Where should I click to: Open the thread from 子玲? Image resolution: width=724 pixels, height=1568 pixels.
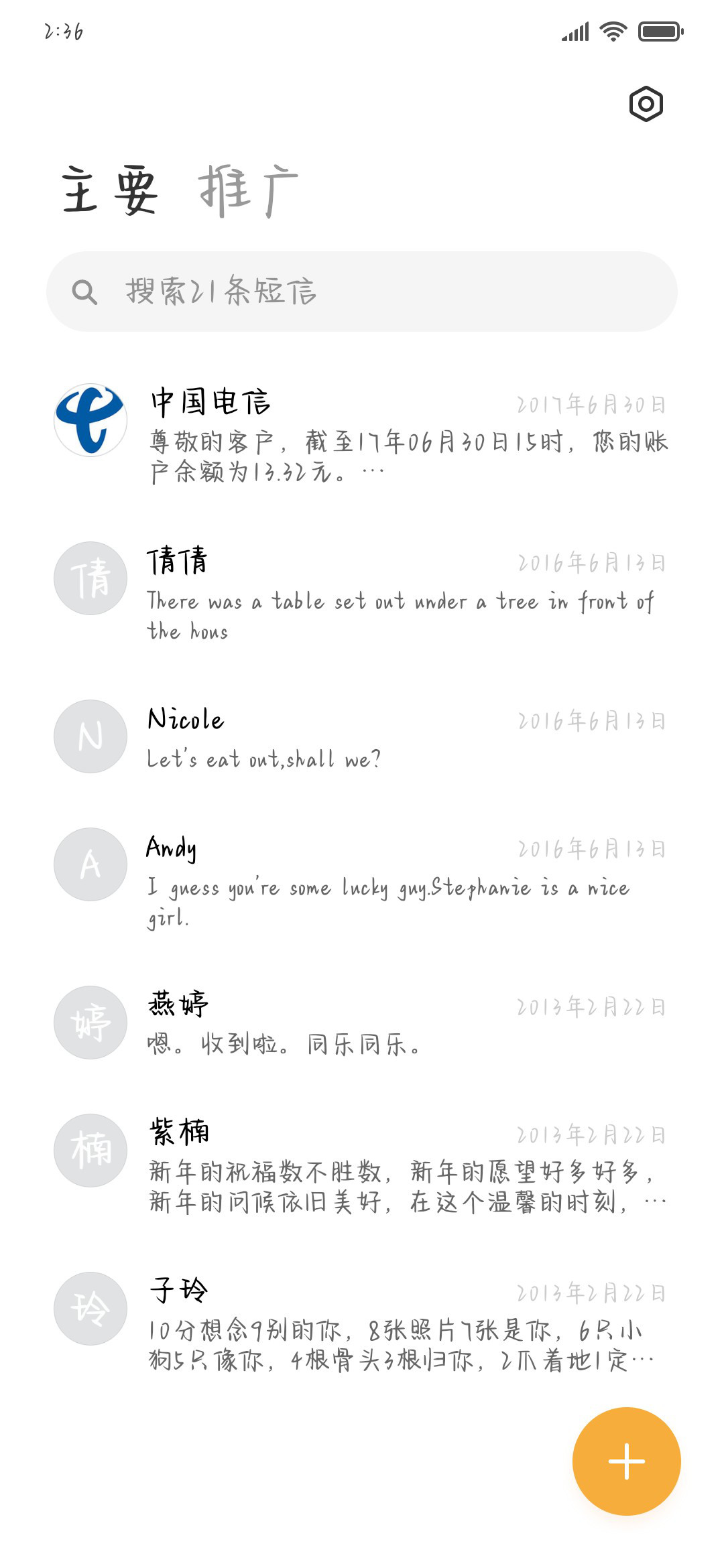(362, 1324)
